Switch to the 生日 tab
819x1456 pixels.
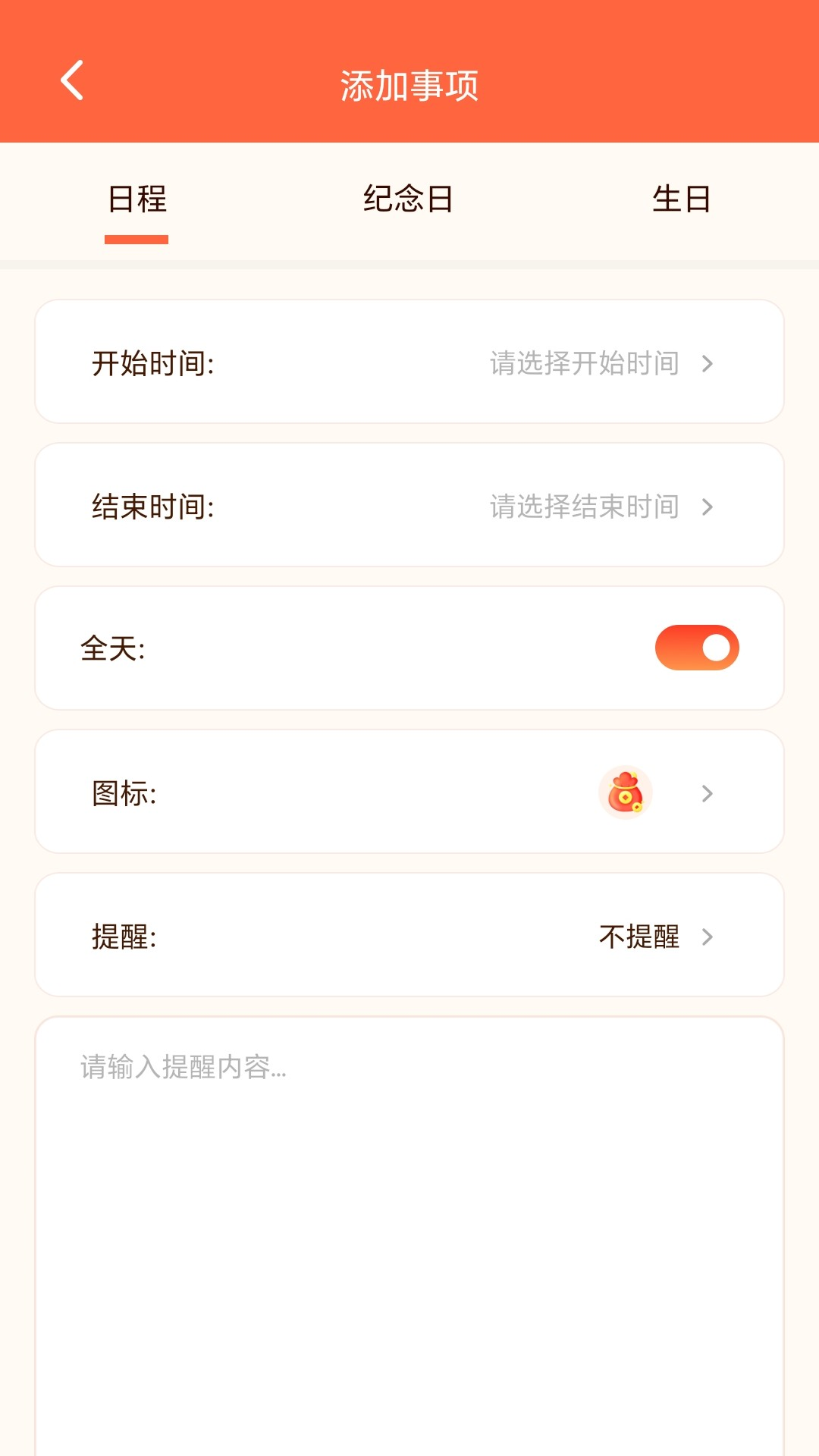click(x=682, y=199)
